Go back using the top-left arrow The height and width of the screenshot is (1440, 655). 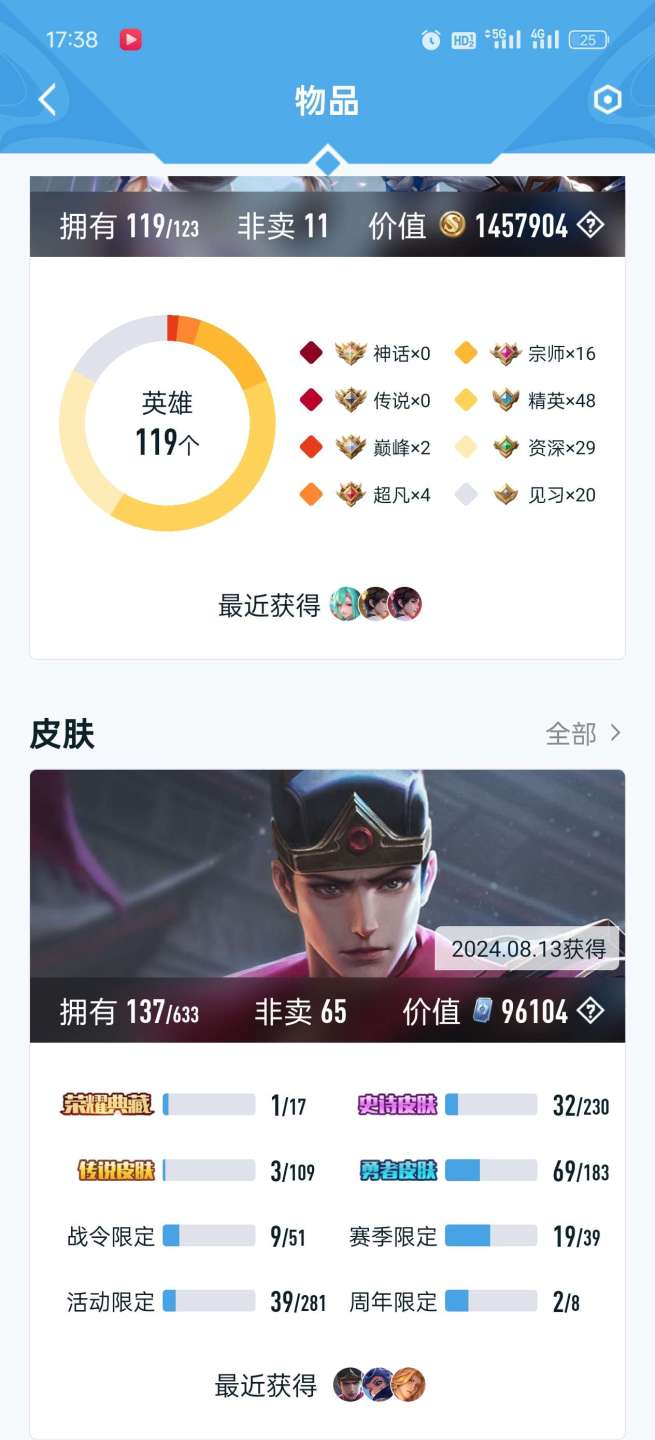pos(47,100)
